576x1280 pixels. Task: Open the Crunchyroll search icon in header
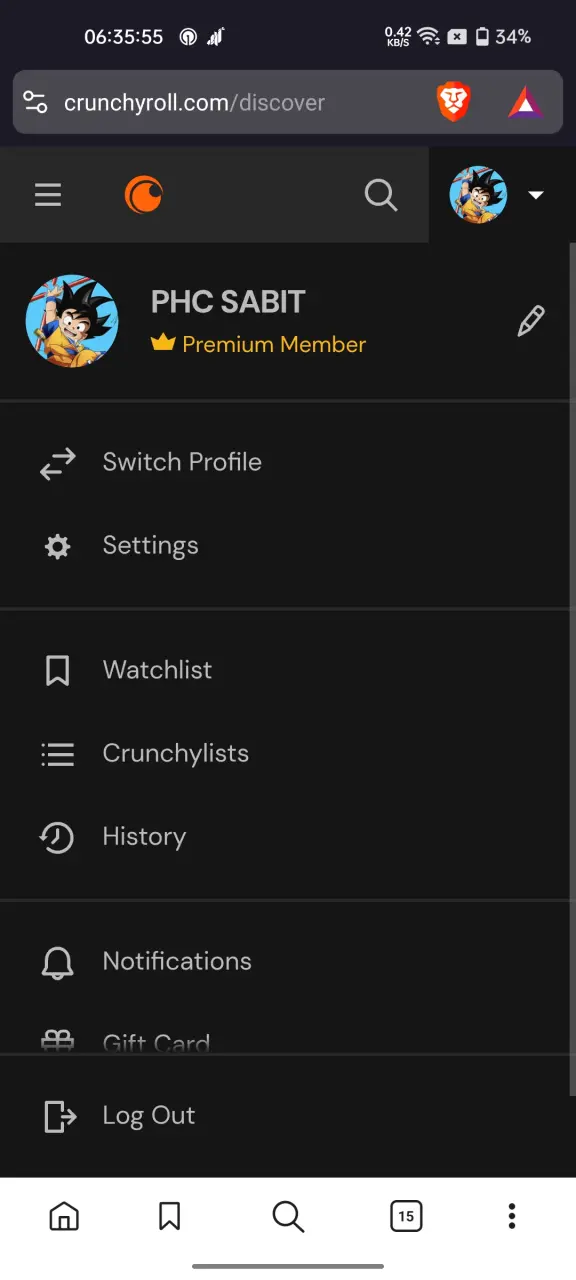click(x=381, y=195)
